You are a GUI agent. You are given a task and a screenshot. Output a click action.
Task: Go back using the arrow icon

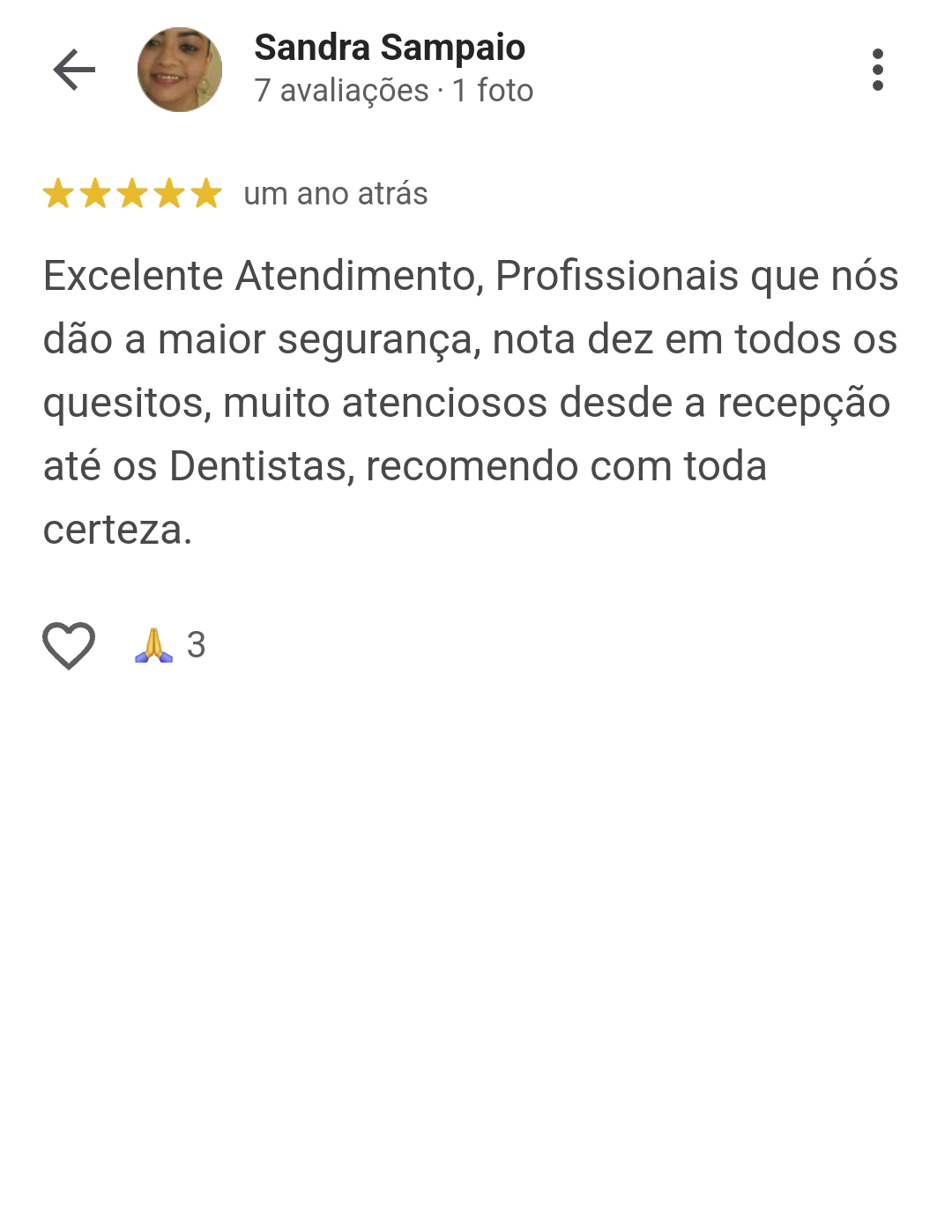click(x=74, y=70)
